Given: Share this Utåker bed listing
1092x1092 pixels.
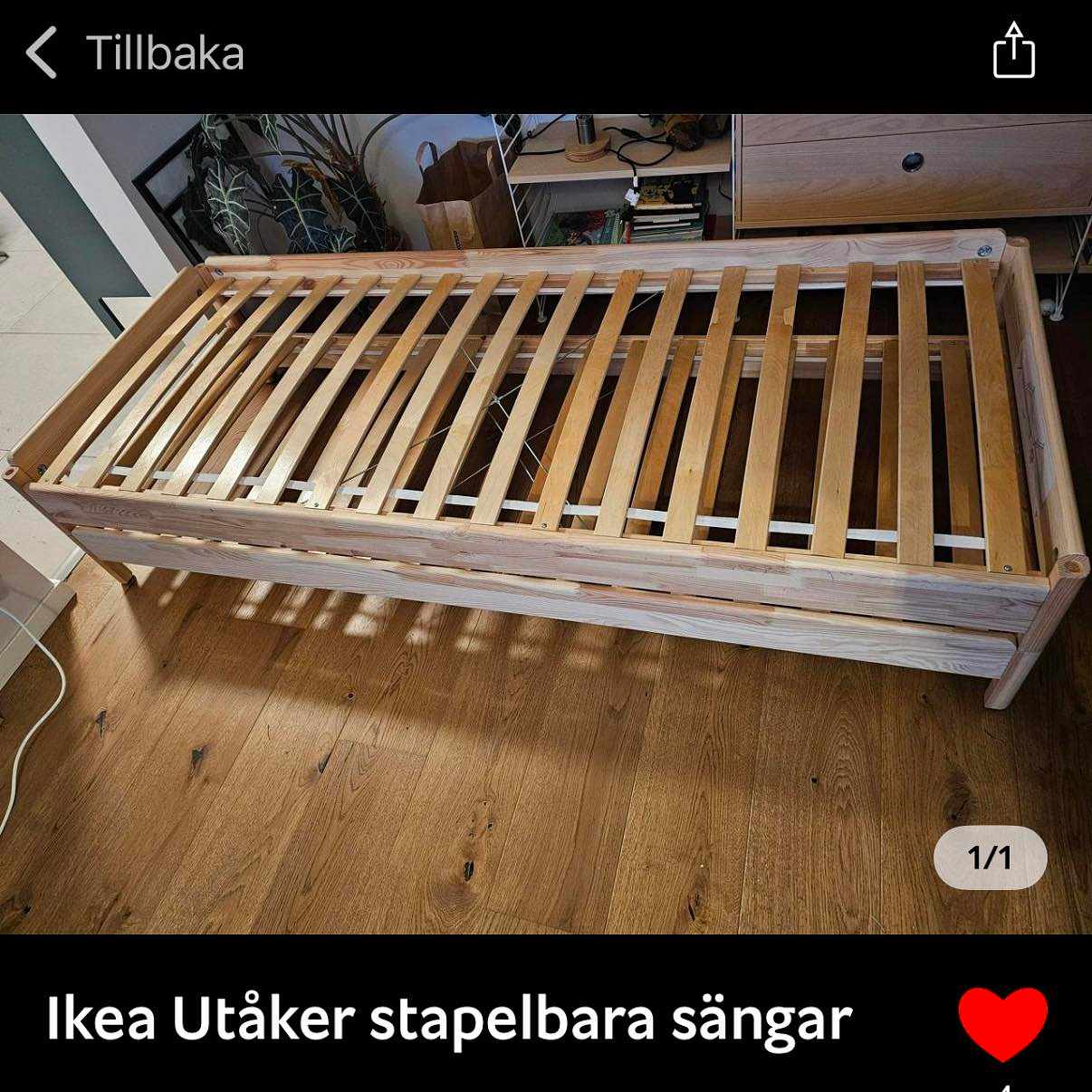Looking at the screenshot, I should point(1013,52).
